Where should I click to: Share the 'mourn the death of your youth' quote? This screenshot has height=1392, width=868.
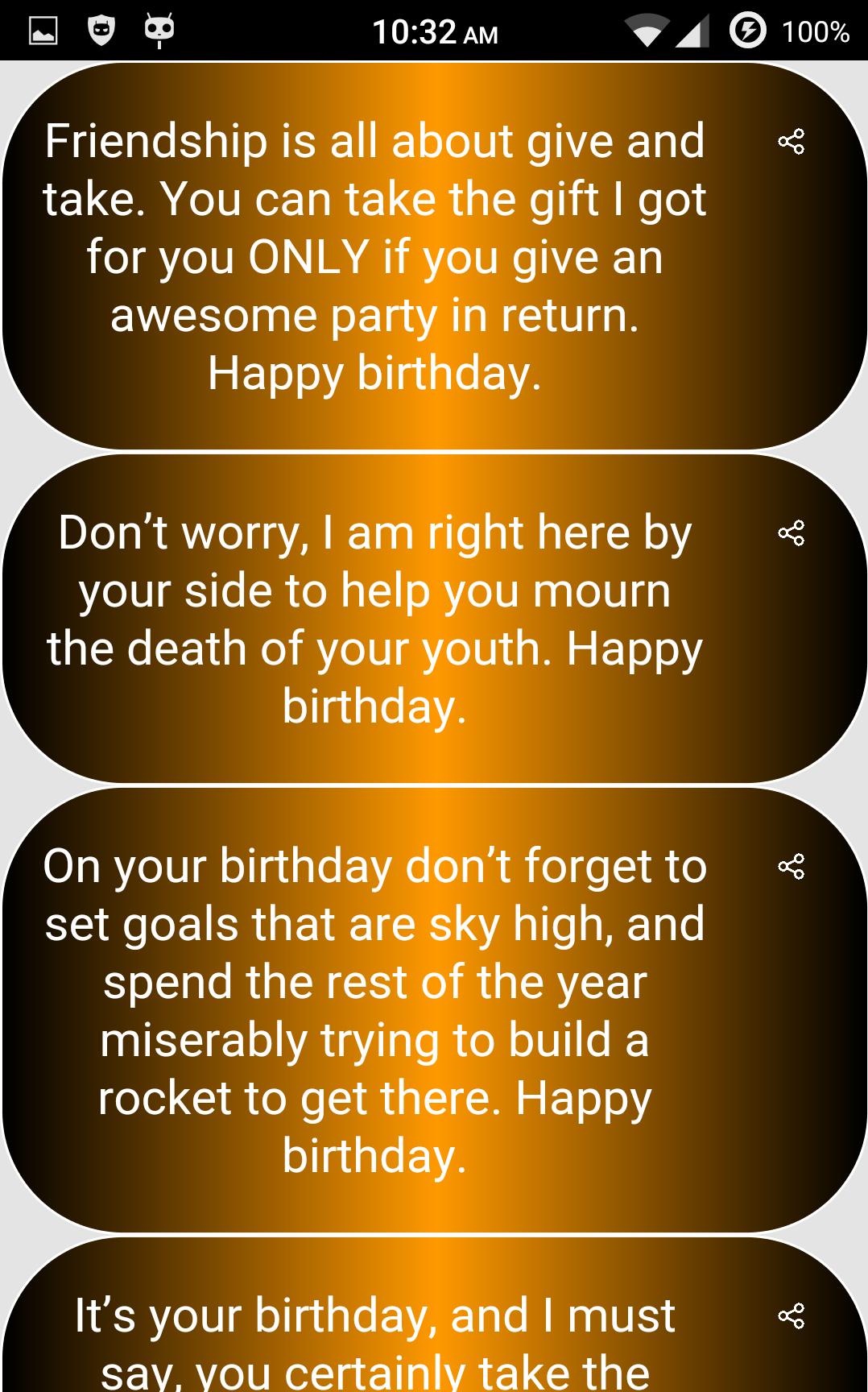click(792, 533)
